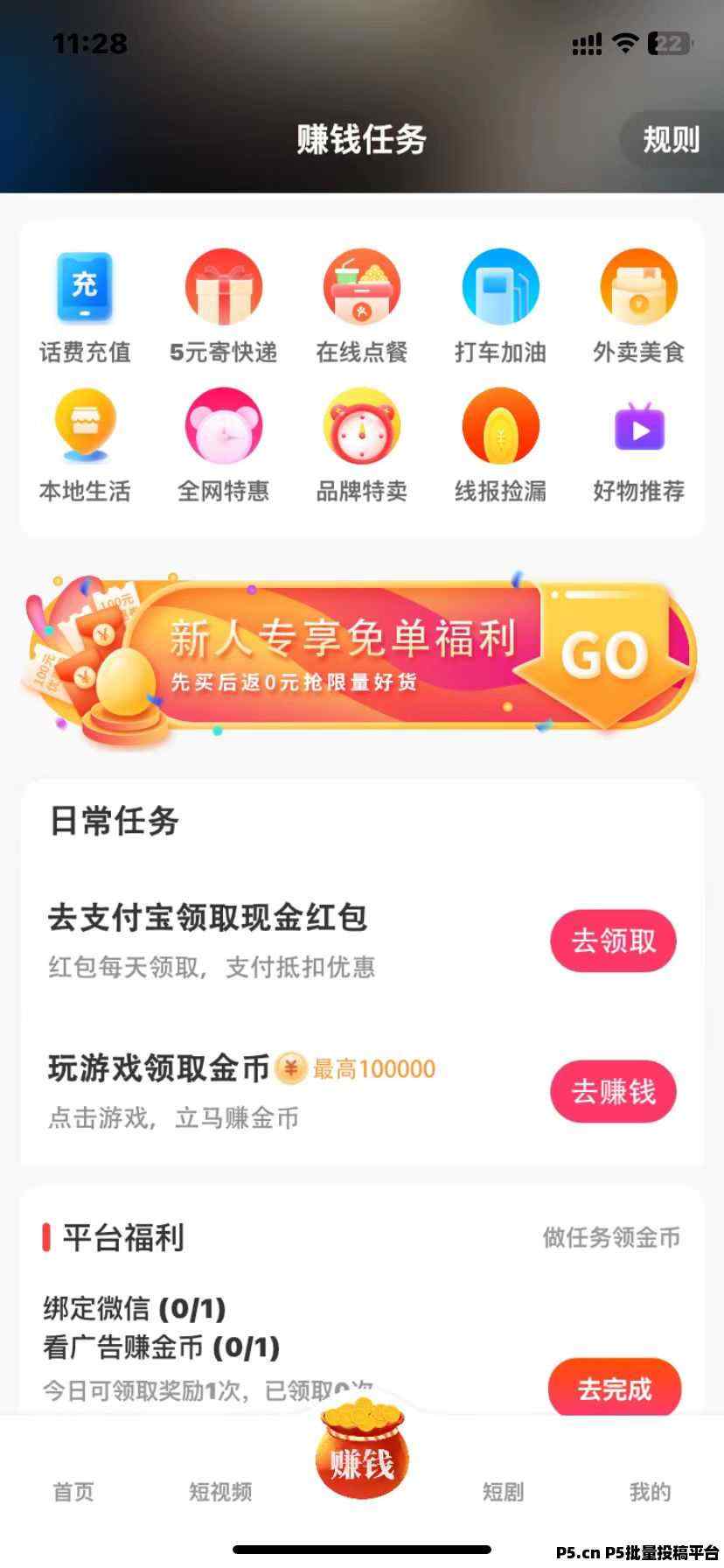Tap 线报捡漏 bargain tips

click(500, 446)
